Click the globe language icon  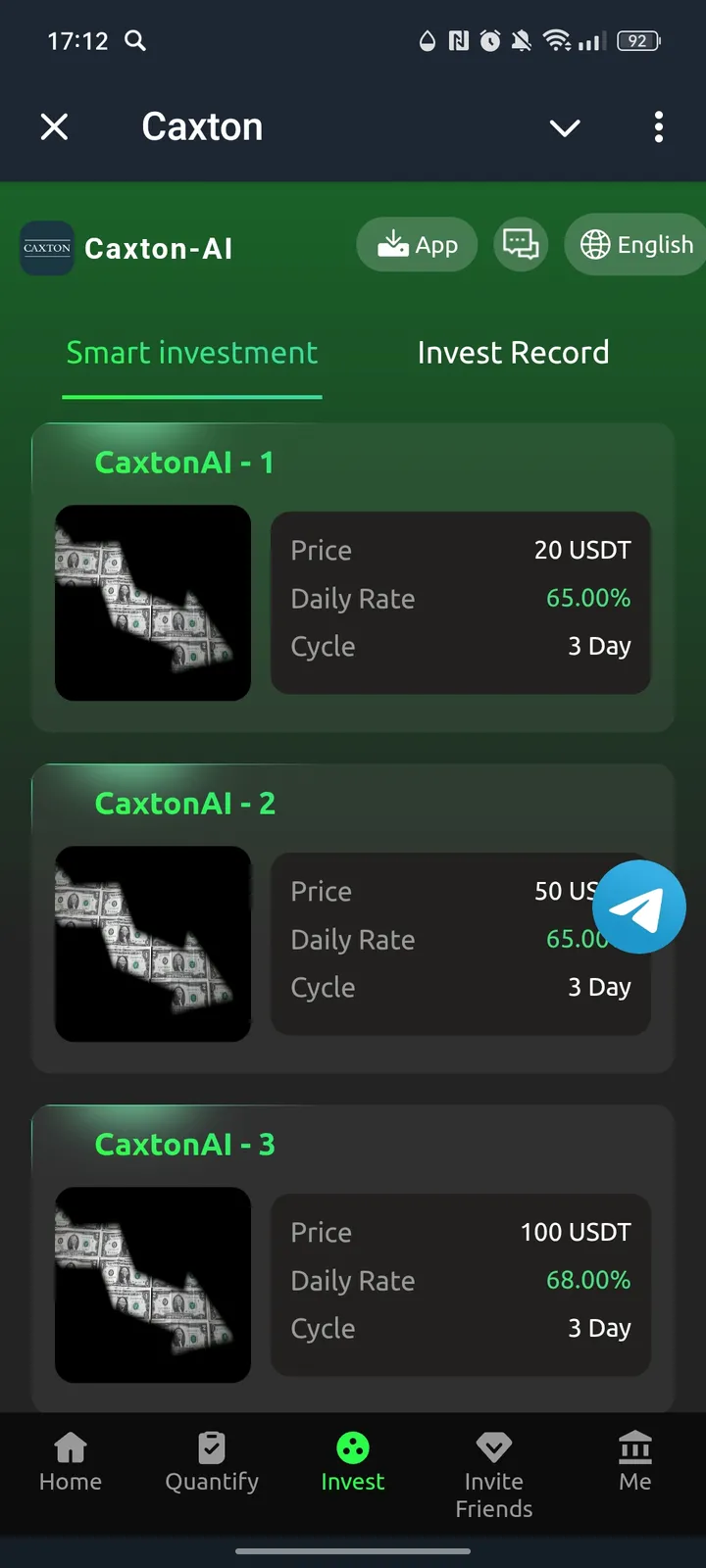[595, 244]
